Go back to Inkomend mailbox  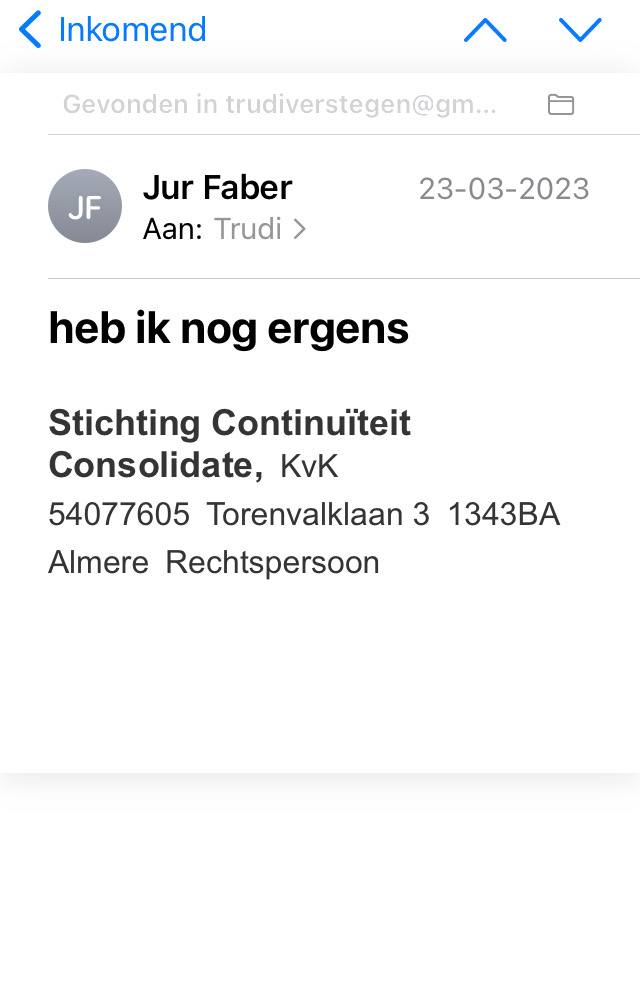pos(112,30)
